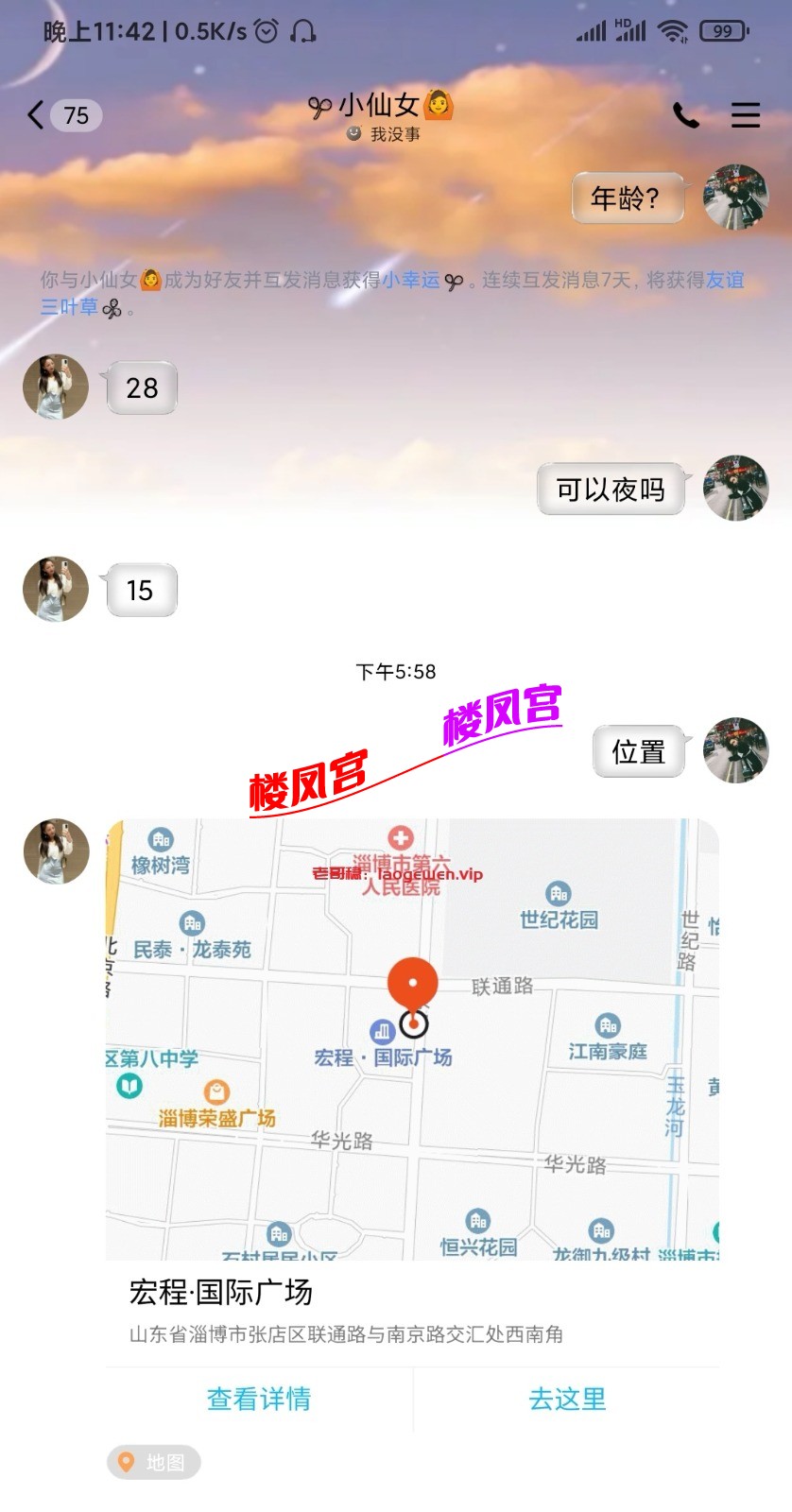Image resolution: width=792 pixels, height=1512 pixels.
Task: Open the 宏程·国际广场 location map card
Action: coord(412,1039)
